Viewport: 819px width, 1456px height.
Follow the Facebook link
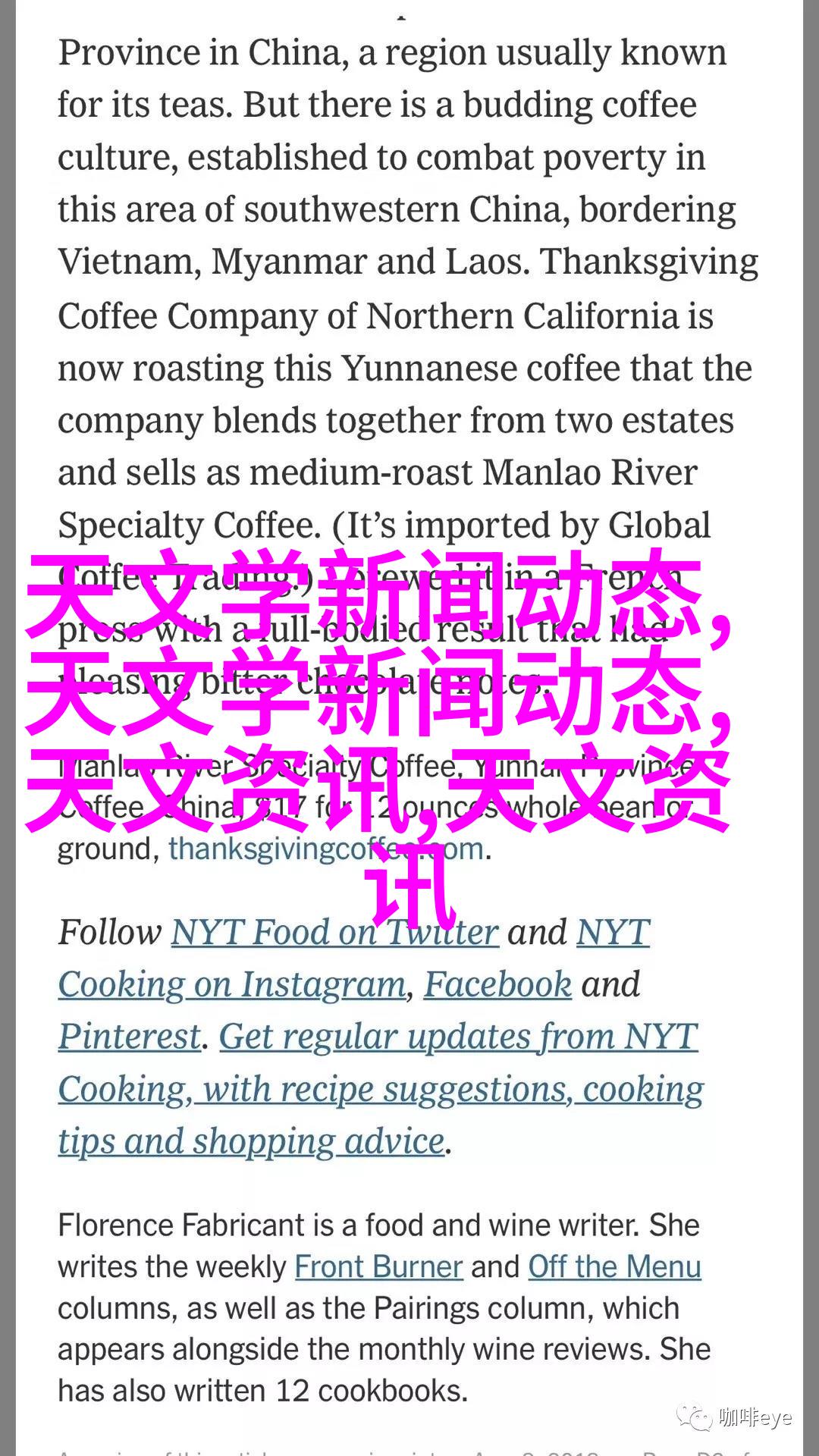click(497, 984)
